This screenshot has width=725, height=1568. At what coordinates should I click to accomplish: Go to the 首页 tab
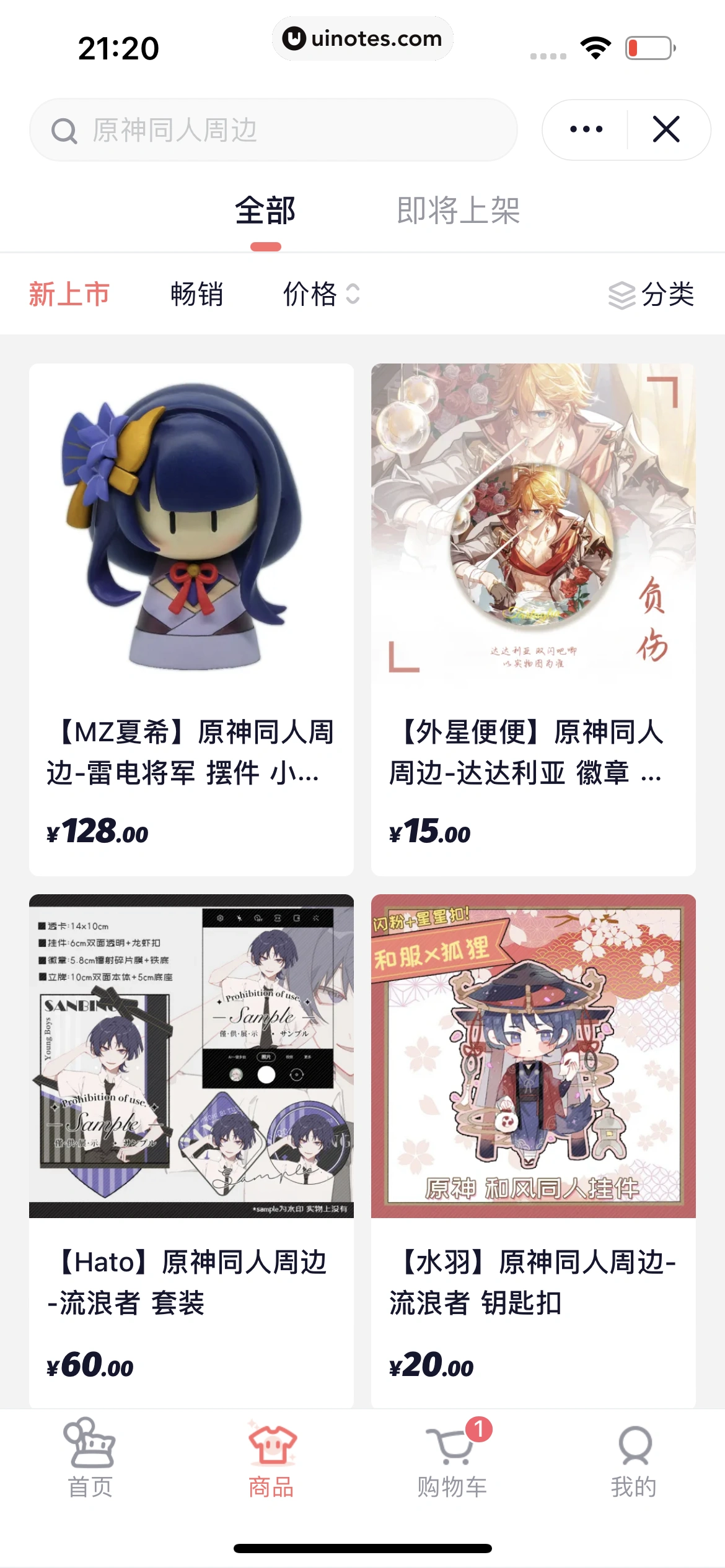(x=90, y=1458)
